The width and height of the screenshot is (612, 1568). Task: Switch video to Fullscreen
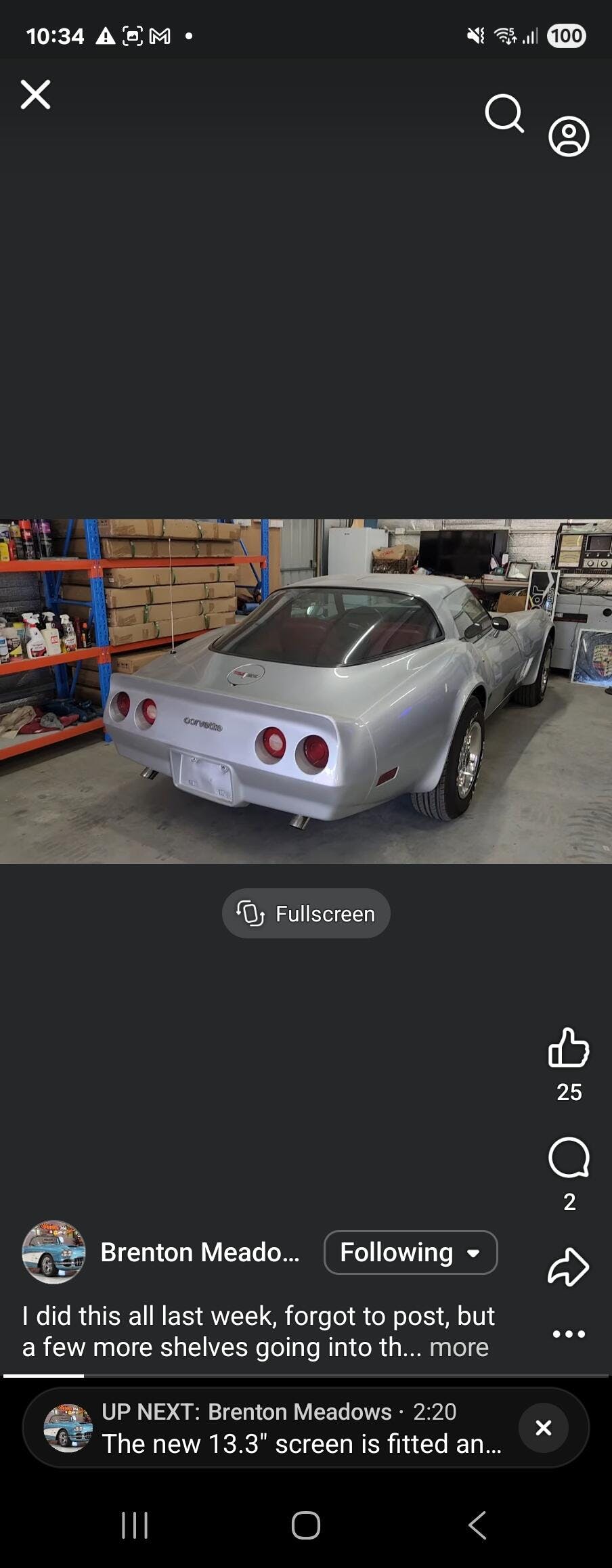306,913
